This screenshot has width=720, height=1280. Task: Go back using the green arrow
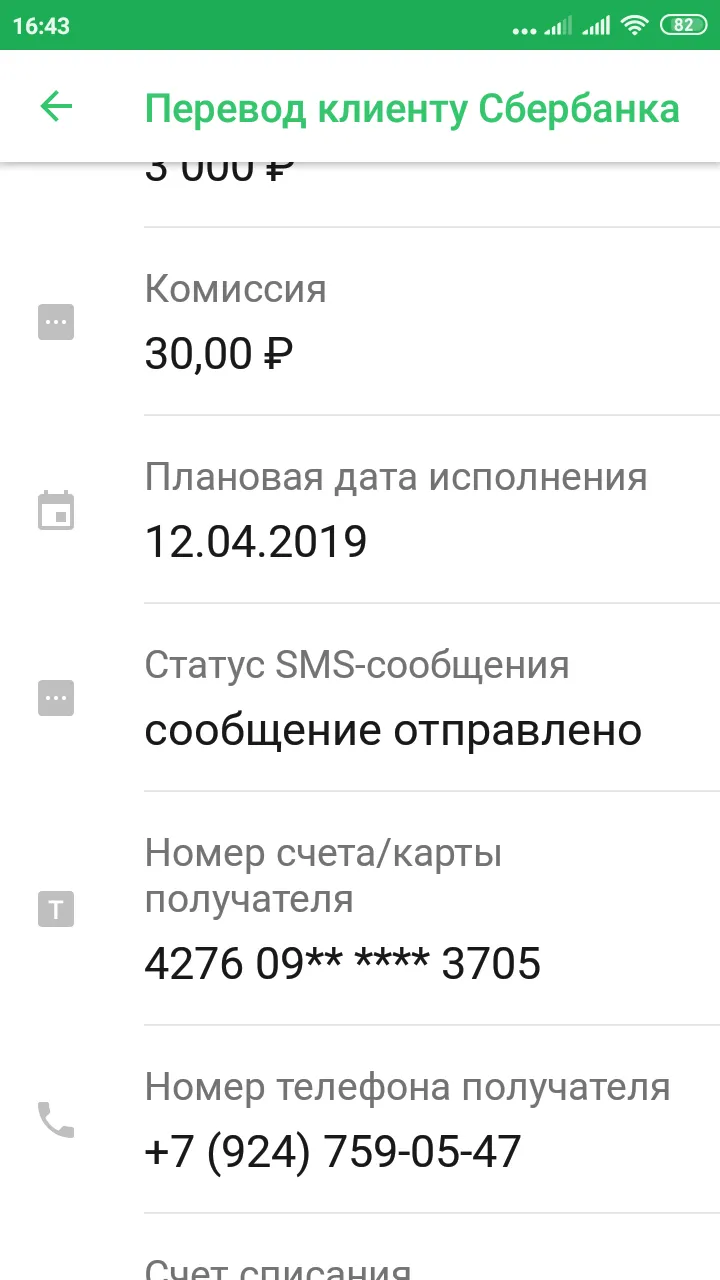pyautogui.click(x=56, y=107)
